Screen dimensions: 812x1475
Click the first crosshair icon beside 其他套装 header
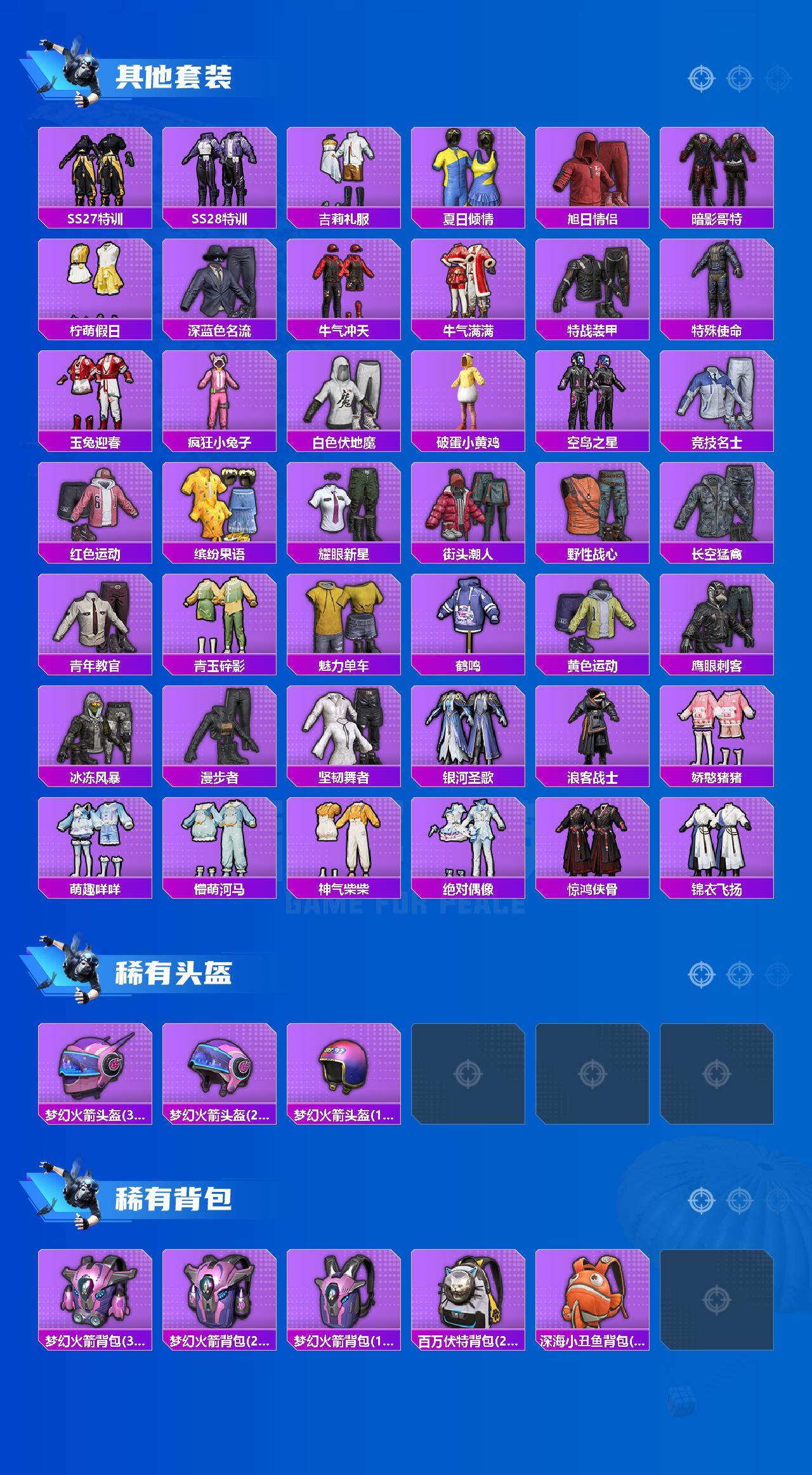701,77
